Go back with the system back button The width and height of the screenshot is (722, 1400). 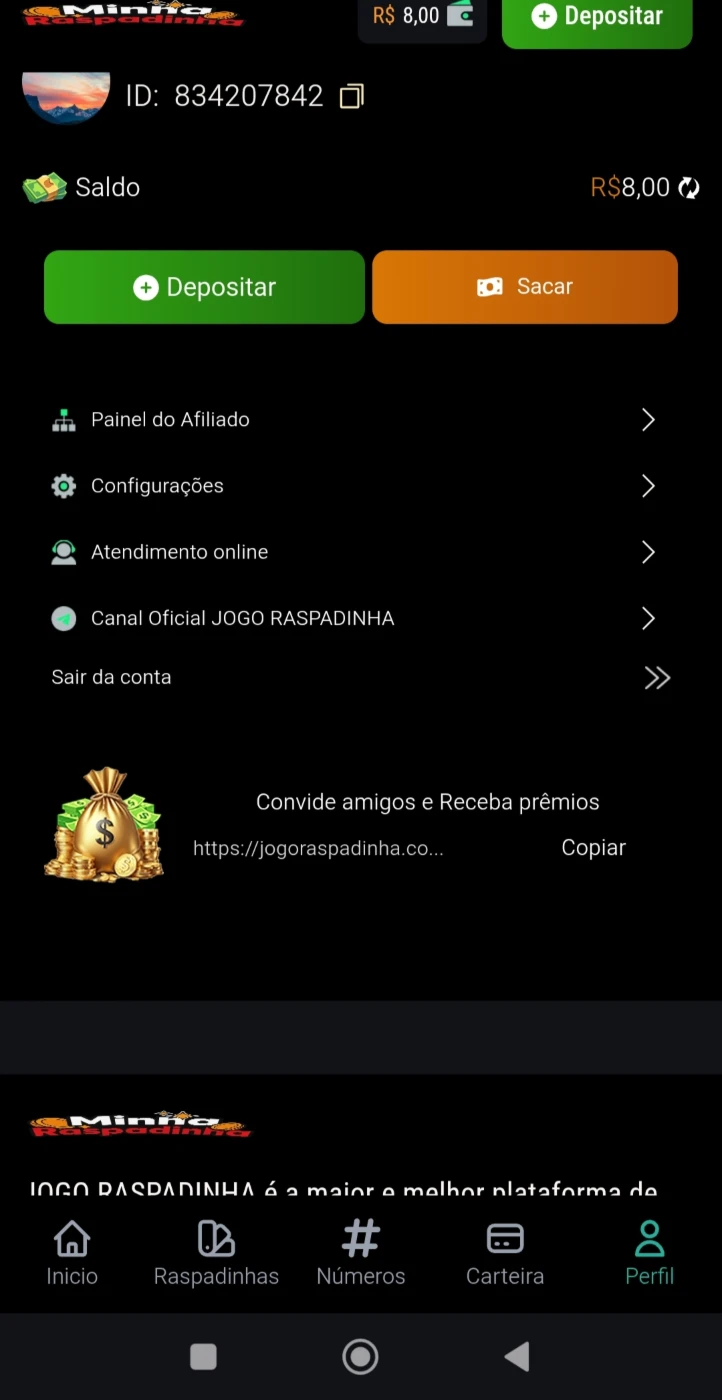click(x=517, y=1356)
